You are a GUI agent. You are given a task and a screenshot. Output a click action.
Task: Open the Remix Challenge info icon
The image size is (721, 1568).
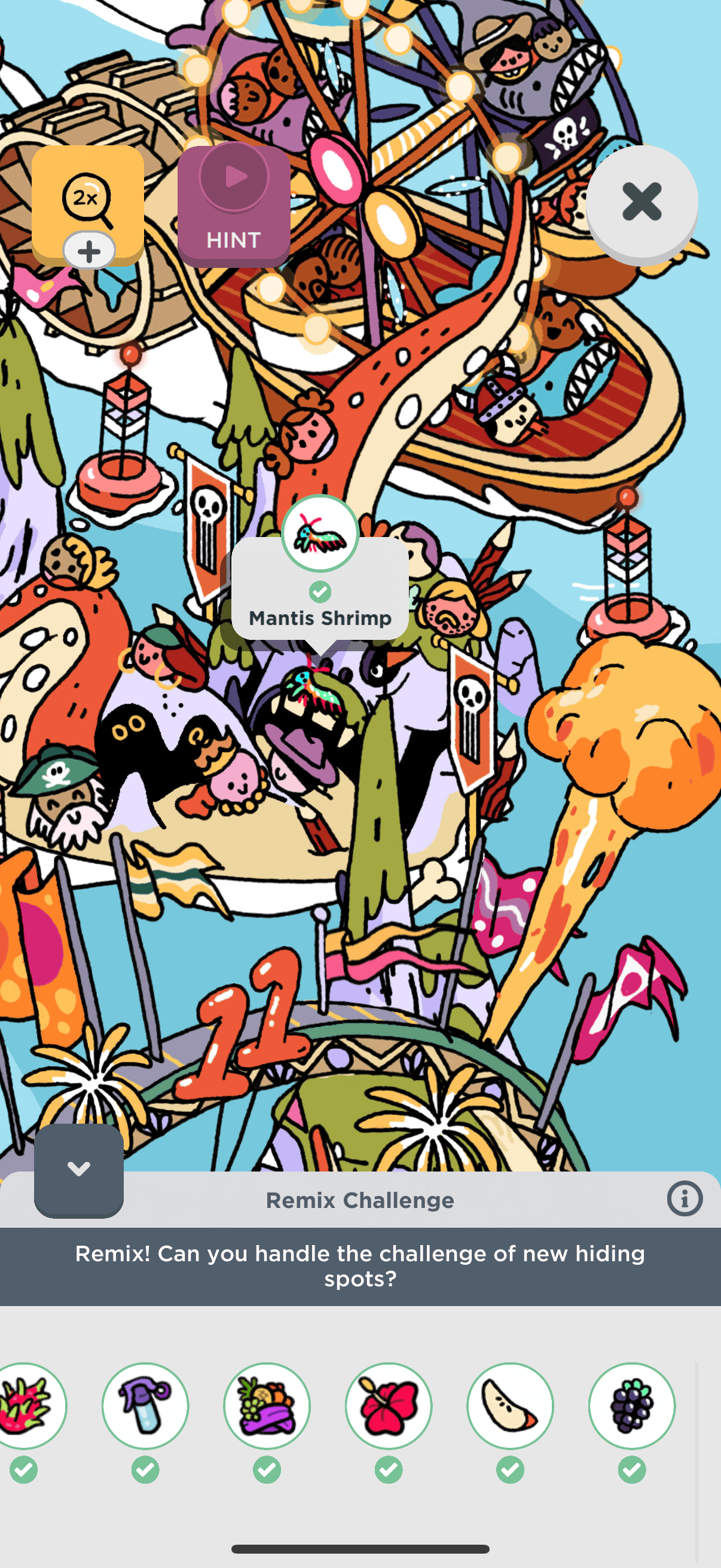click(685, 1198)
